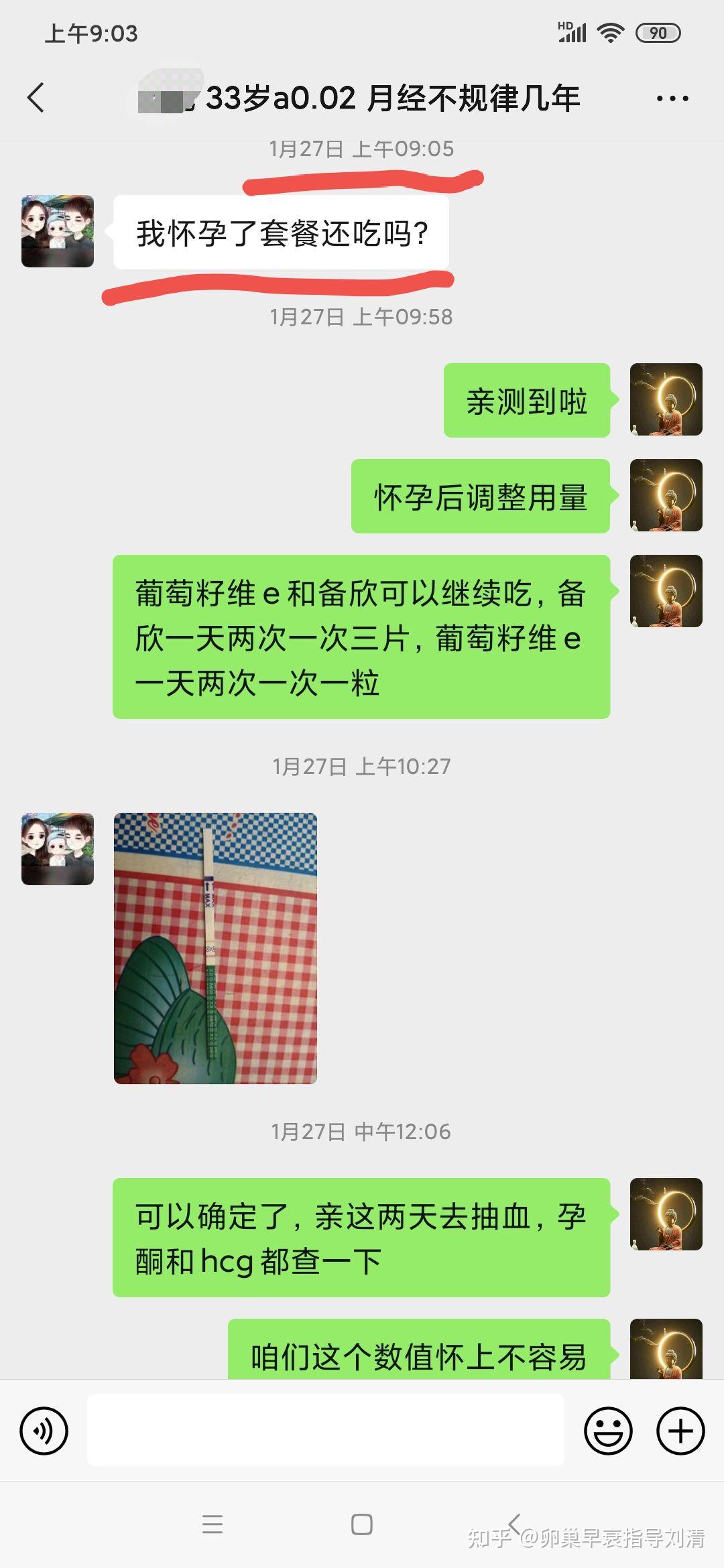Go back to the chat list

(36, 98)
